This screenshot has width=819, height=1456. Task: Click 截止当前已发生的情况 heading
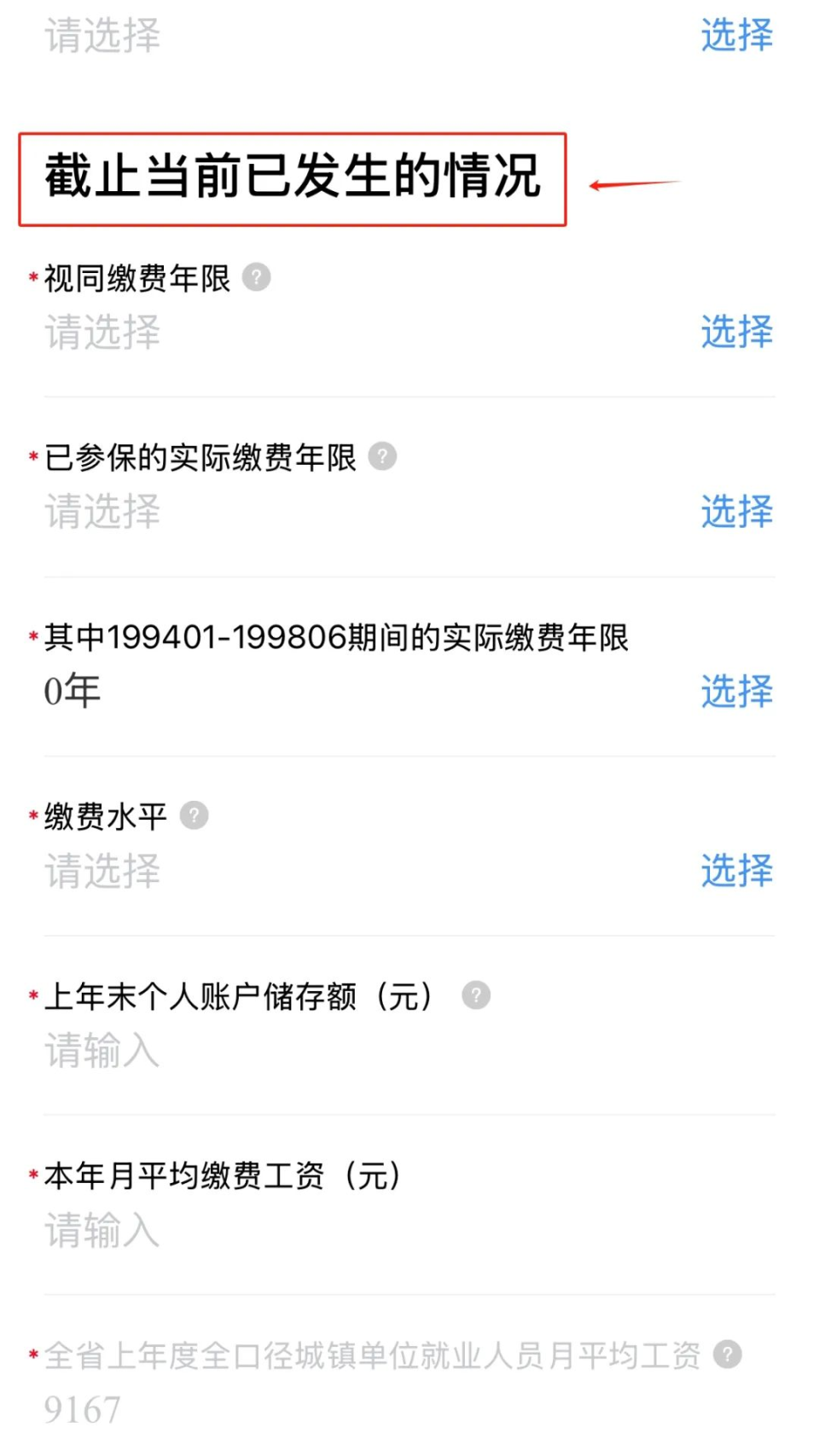click(x=292, y=178)
